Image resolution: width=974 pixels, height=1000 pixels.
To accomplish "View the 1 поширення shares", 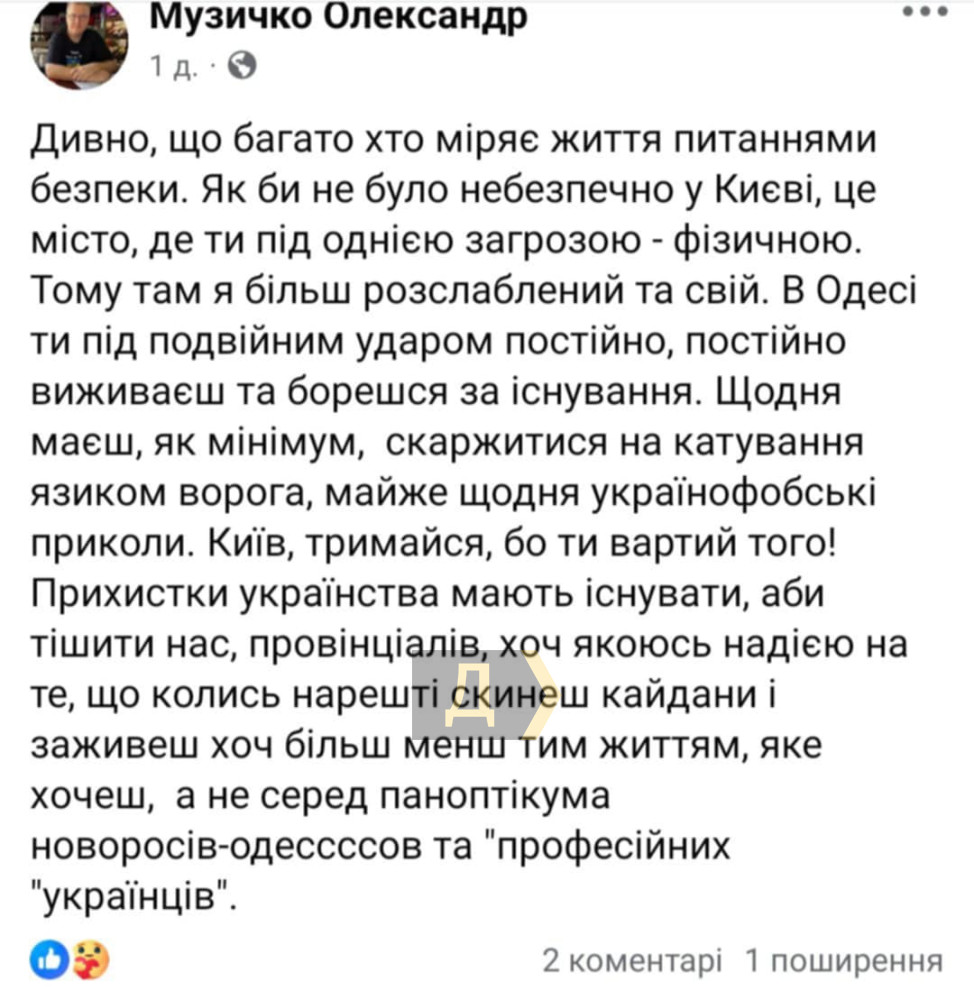I will click(843, 961).
